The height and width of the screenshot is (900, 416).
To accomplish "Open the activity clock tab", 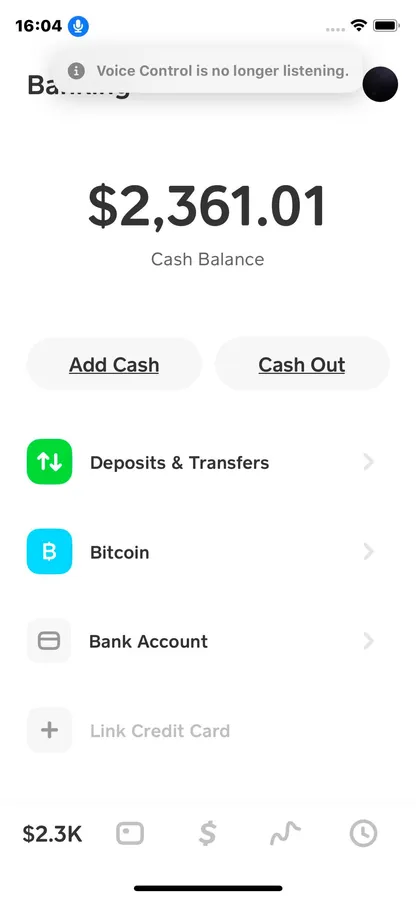I will coord(363,833).
